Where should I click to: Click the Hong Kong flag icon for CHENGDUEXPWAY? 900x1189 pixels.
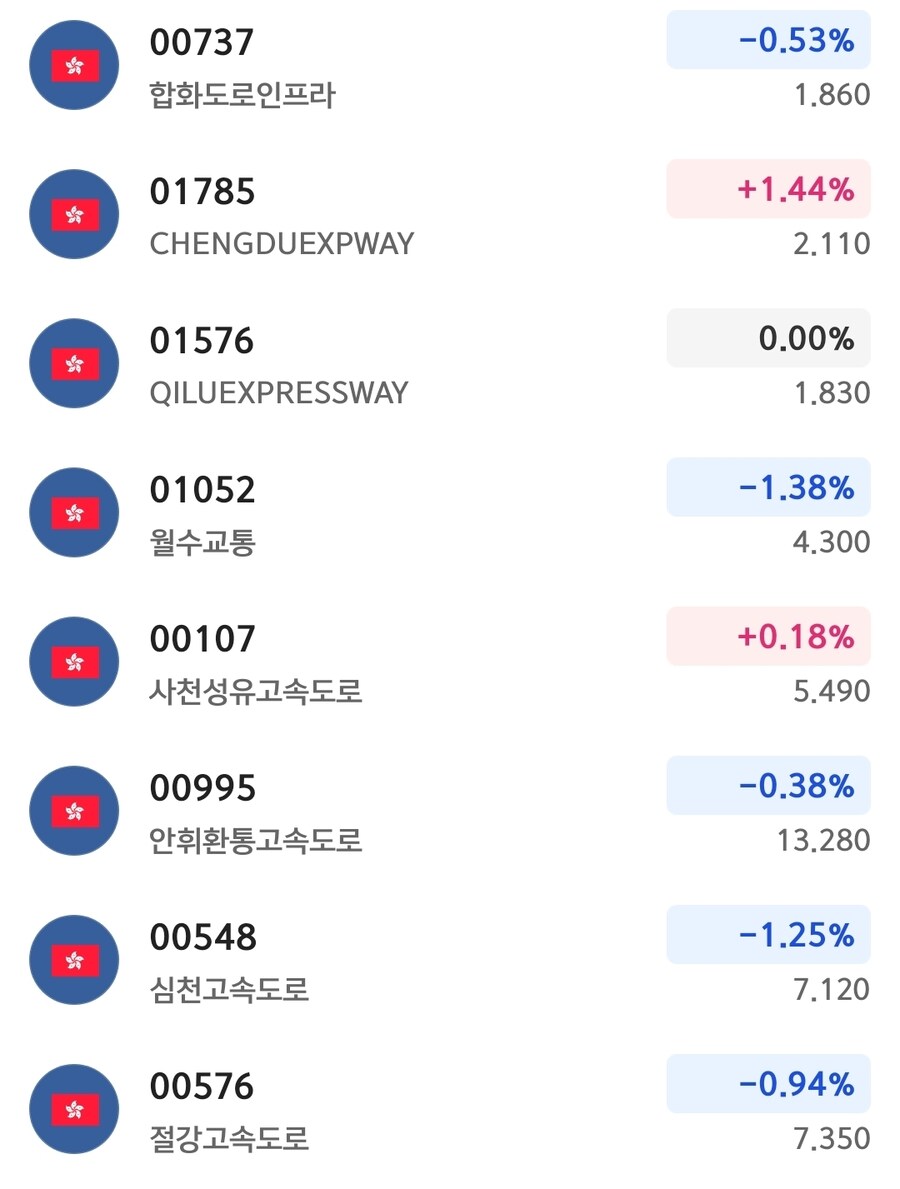(73, 214)
